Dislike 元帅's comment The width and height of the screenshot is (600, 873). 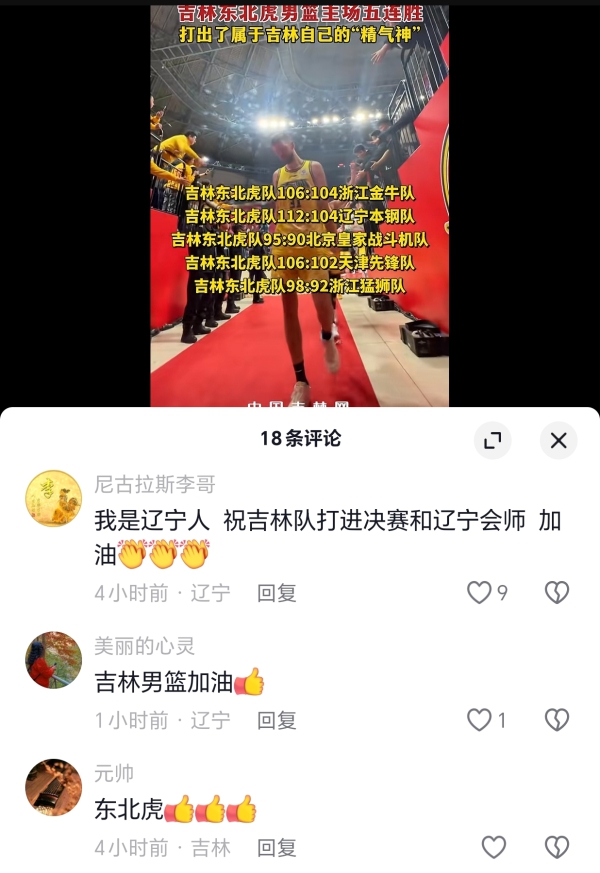coord(557,848)
